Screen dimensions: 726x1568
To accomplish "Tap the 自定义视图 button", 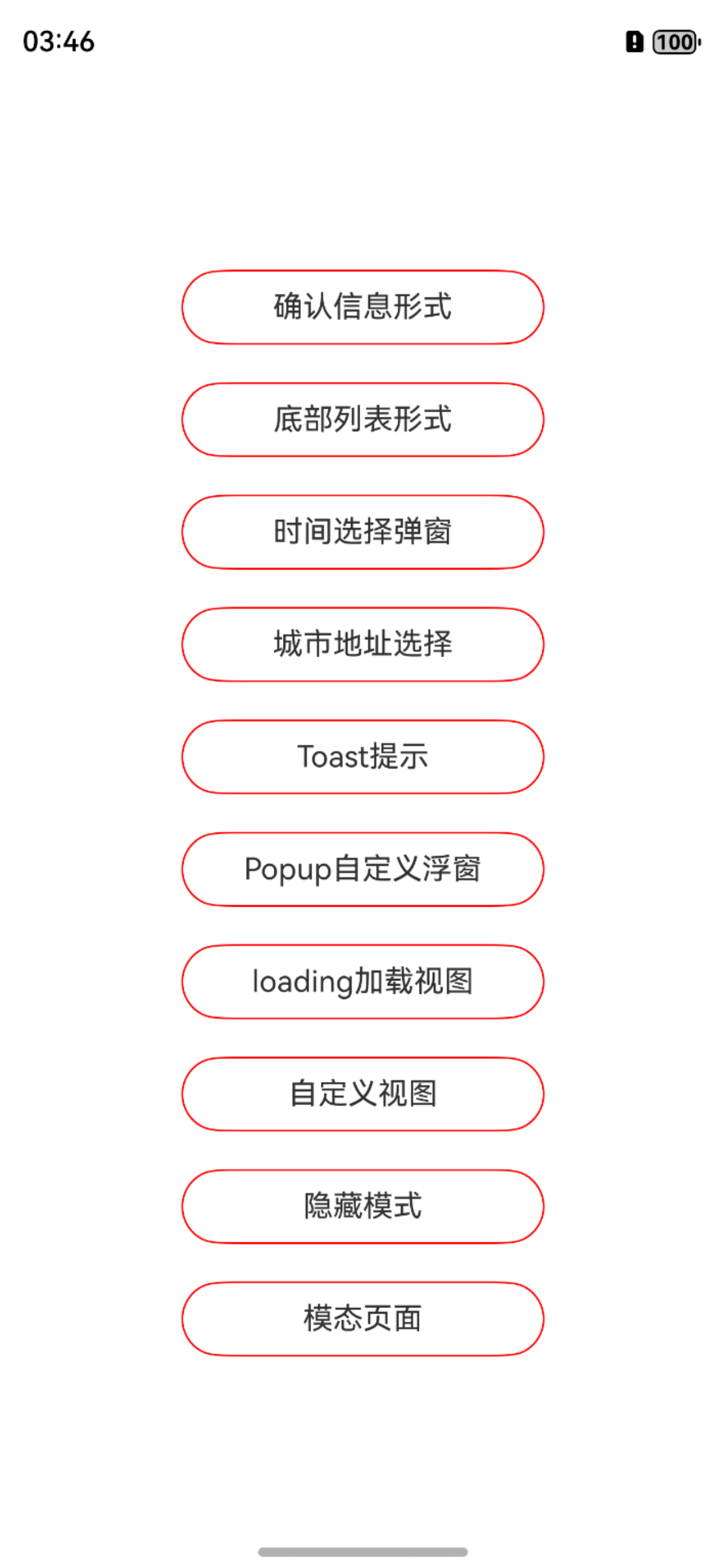I will [x=362, y=1094].
